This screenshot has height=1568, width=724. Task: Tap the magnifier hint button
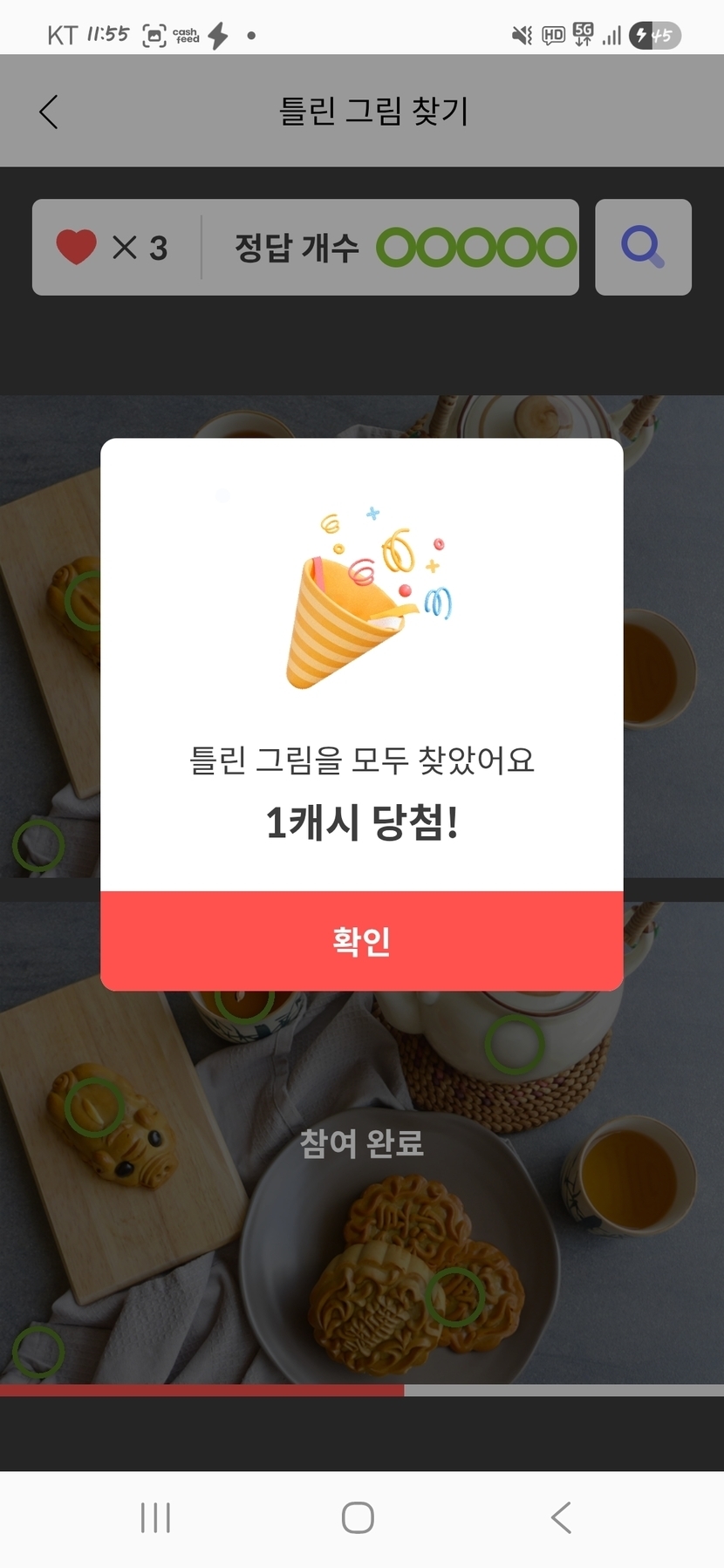click(x=643, y=247)
